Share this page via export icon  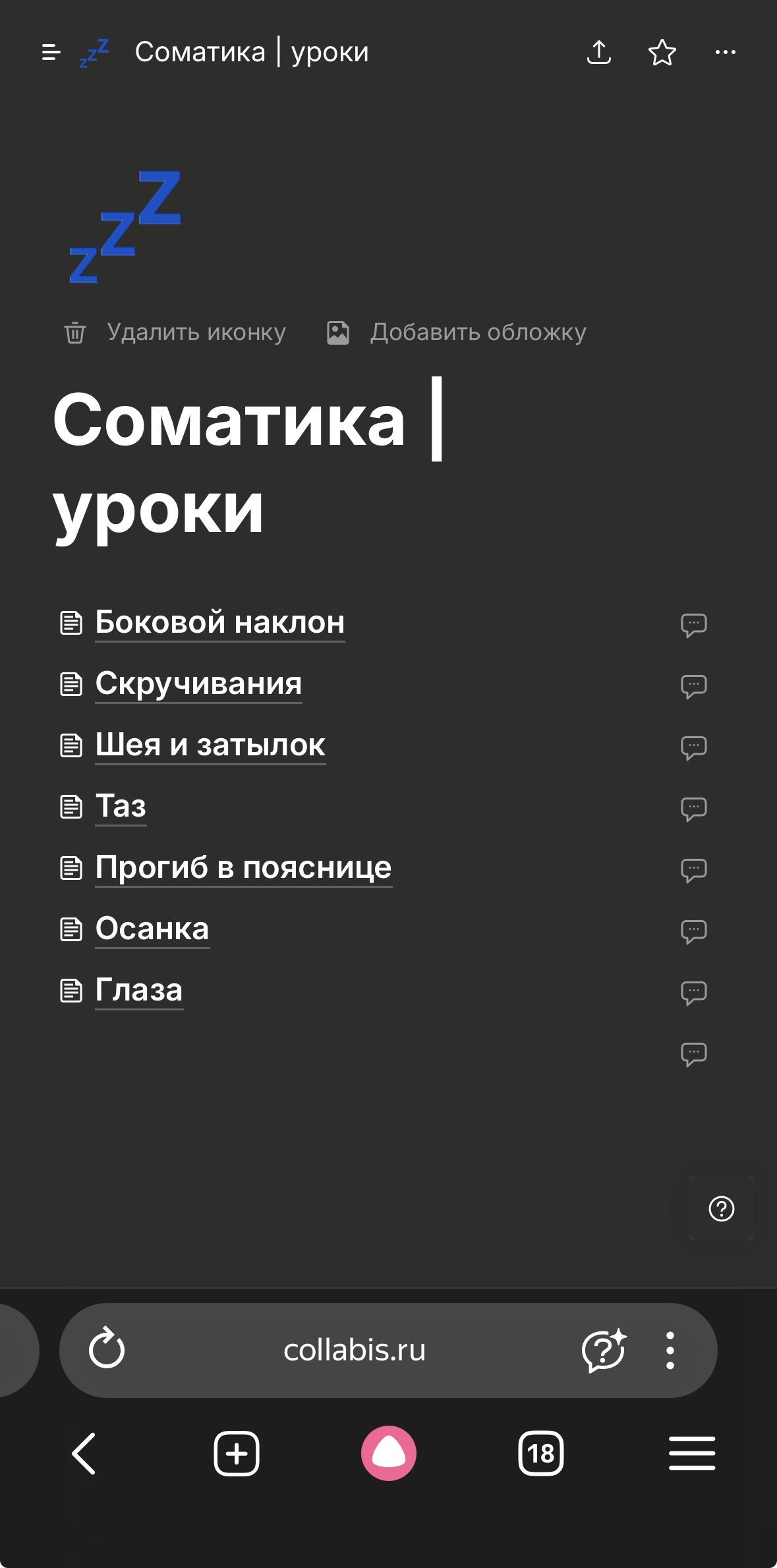pos(598,52)
